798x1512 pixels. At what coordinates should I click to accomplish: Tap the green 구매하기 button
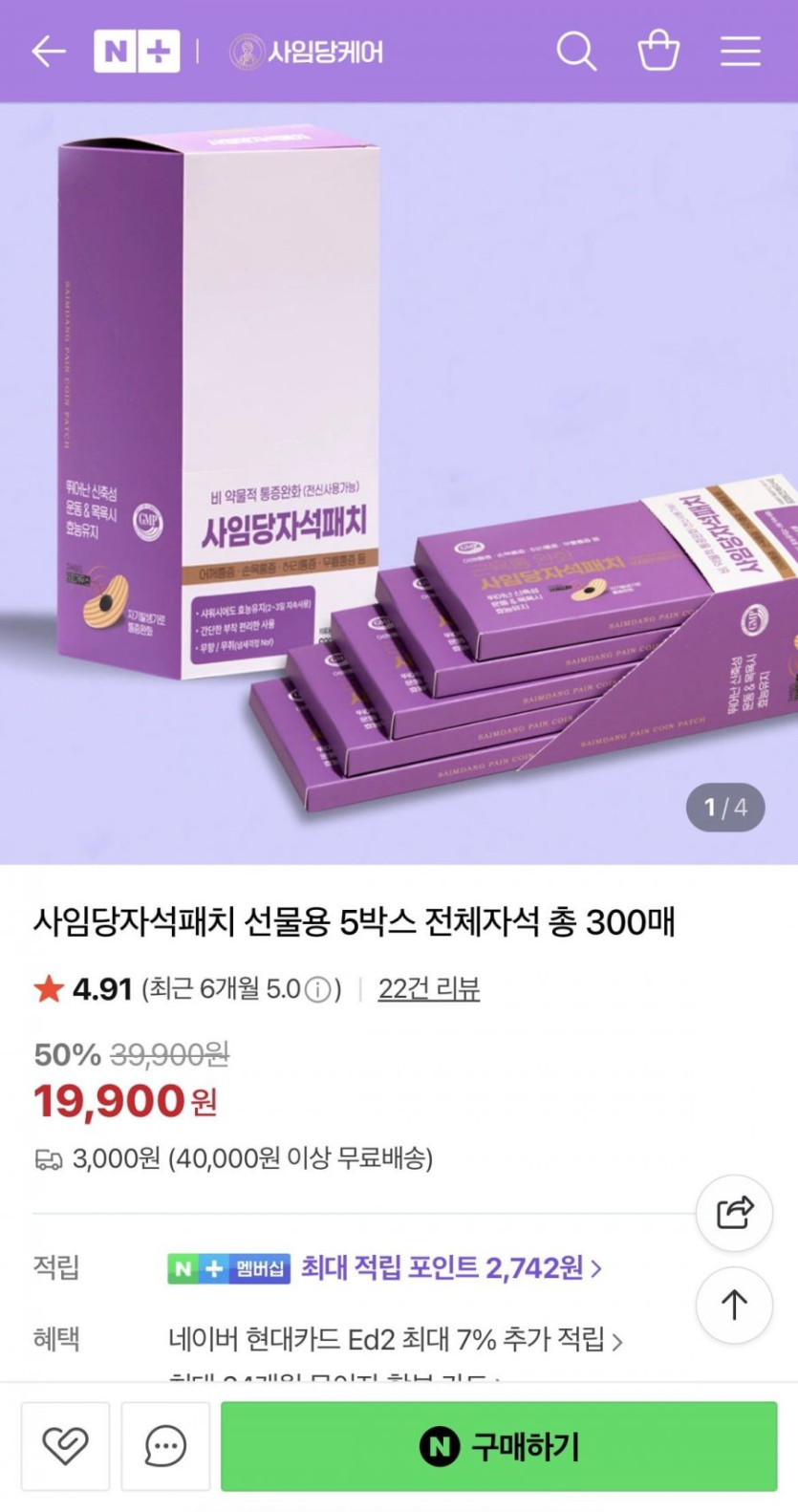click(x=499, y=1446)
